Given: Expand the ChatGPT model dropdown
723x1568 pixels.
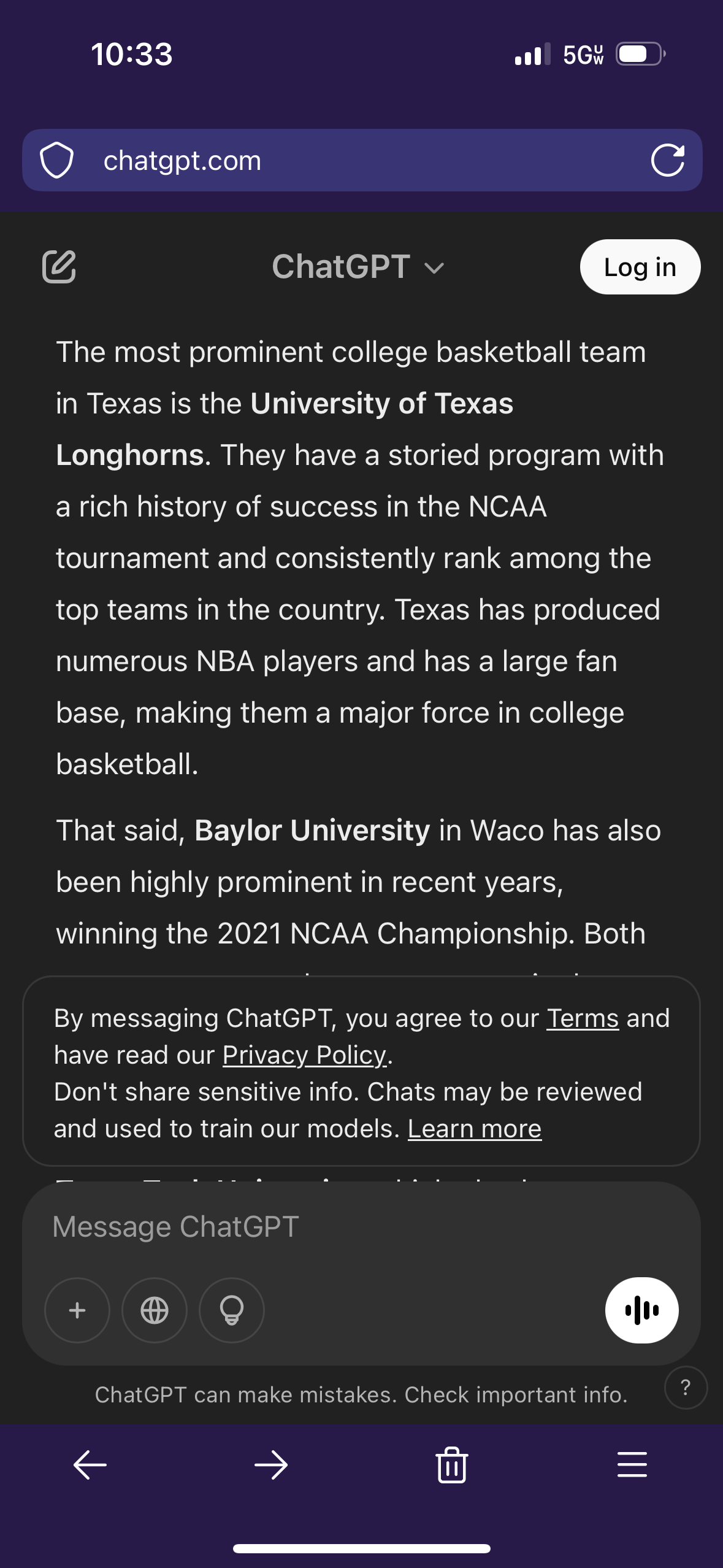Looking at the screenshot, I should pos(358,267).
